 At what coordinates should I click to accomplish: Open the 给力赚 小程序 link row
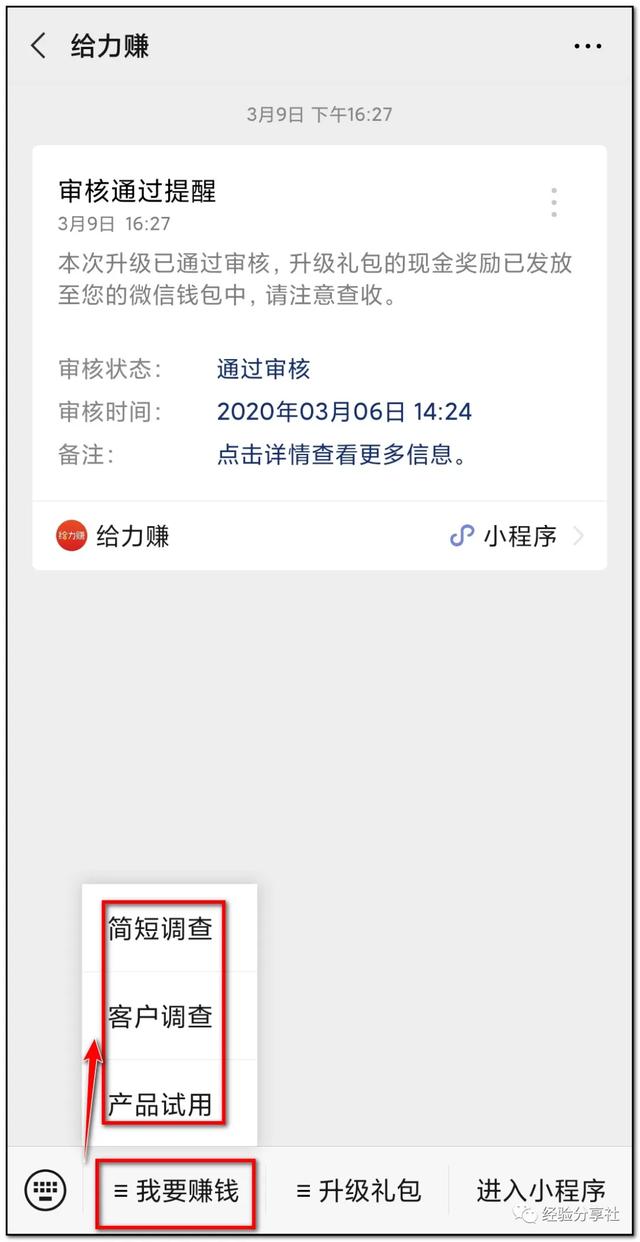pos(319,536)
